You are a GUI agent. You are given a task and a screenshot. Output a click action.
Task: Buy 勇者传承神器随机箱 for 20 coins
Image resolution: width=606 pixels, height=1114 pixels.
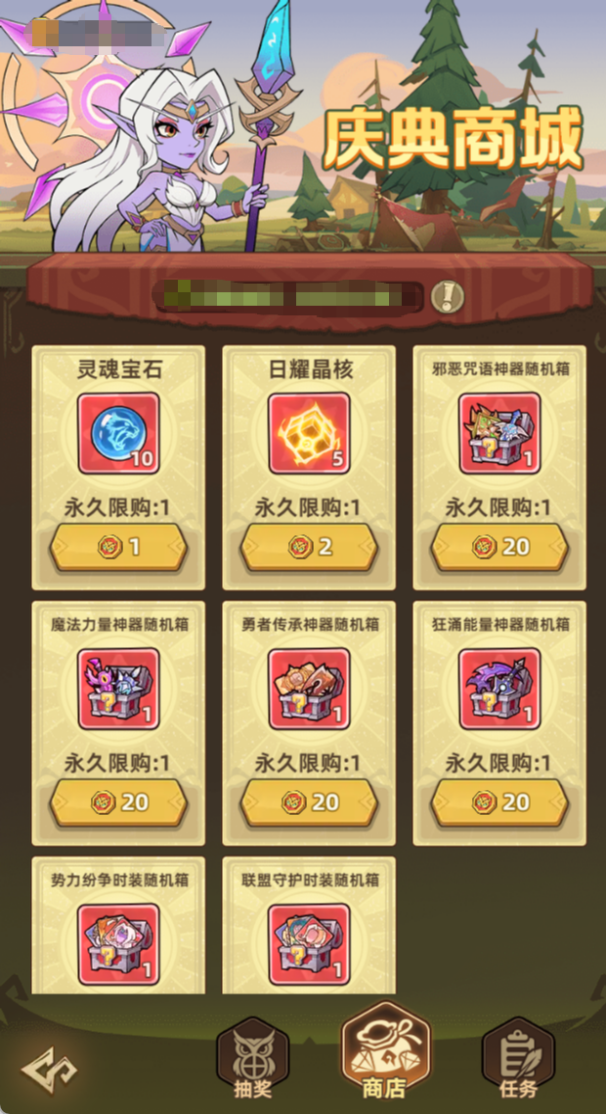pyautogui.click(x=309, y=802)
